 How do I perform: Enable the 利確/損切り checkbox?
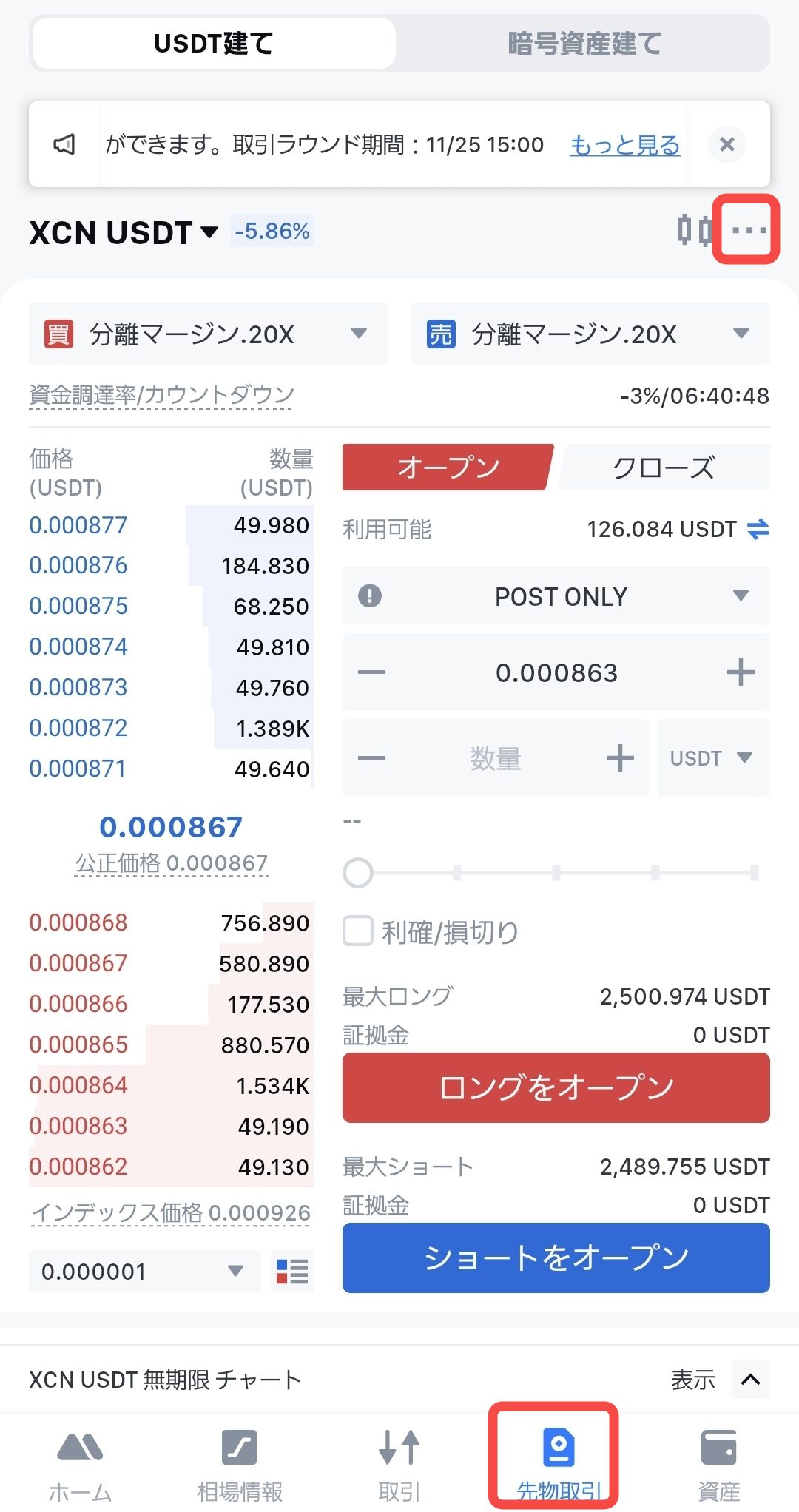coord(358,931)
